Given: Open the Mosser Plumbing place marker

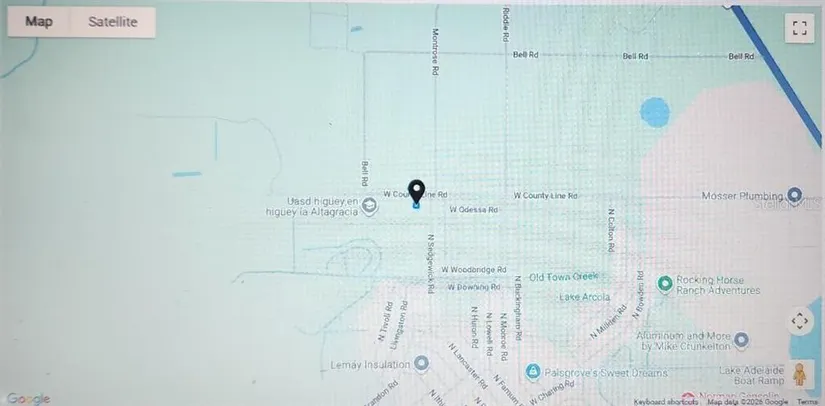Looking at the screenshot, I should (795, 194).
